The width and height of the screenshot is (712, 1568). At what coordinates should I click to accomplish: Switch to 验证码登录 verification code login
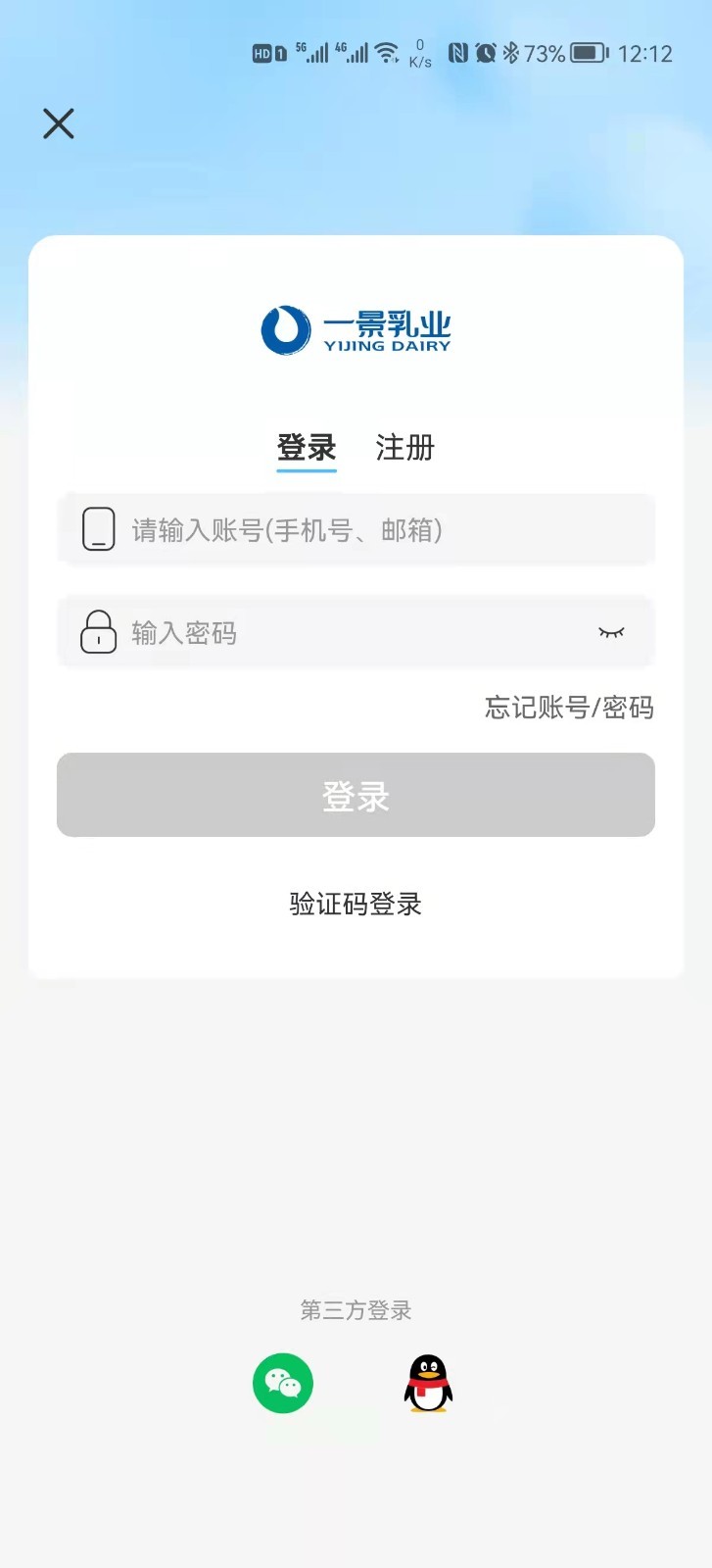[x=356, y=904]
